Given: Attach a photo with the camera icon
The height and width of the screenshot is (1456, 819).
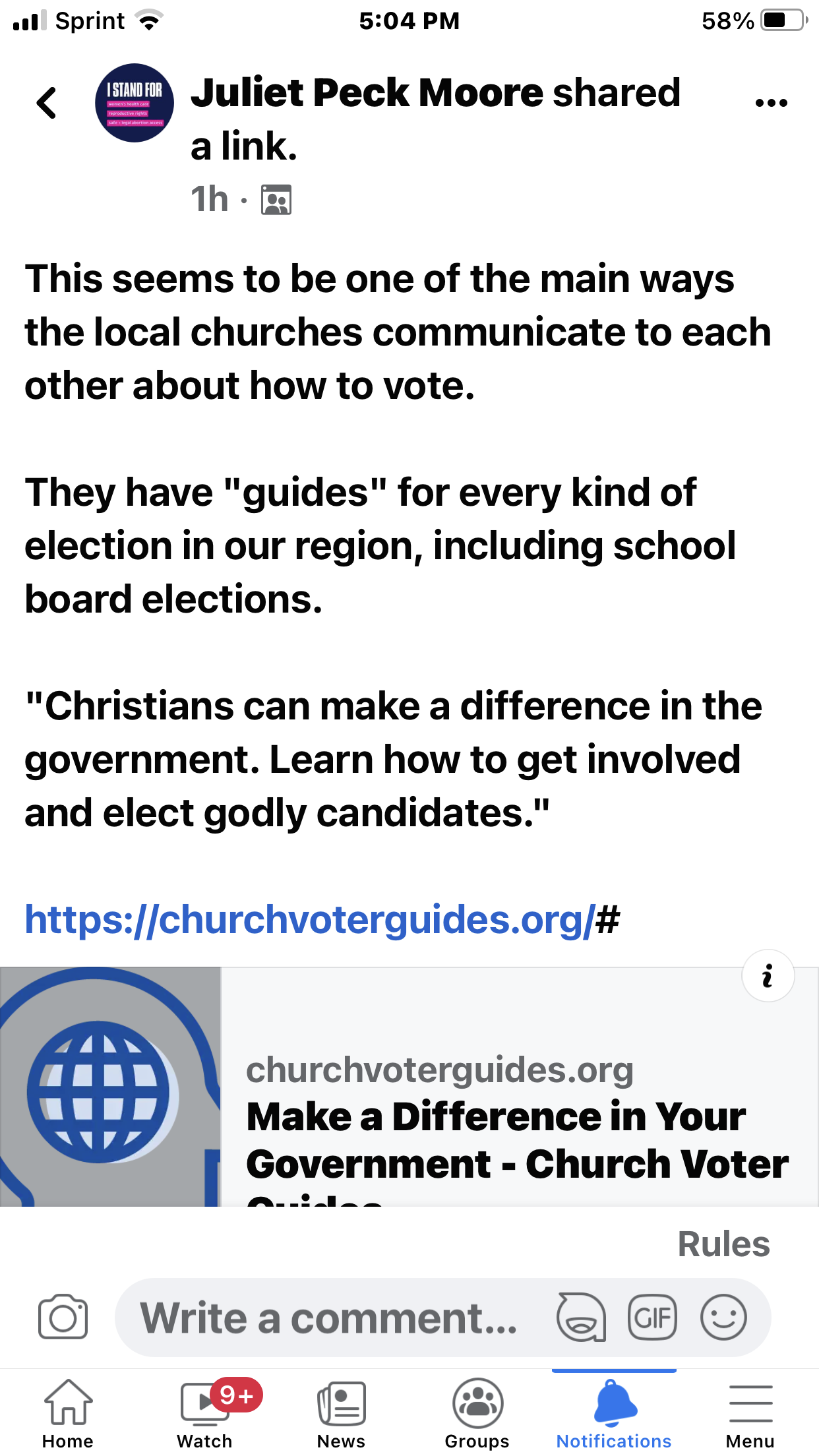Looking at the screenshot, I should click(x=63, y=1318).
